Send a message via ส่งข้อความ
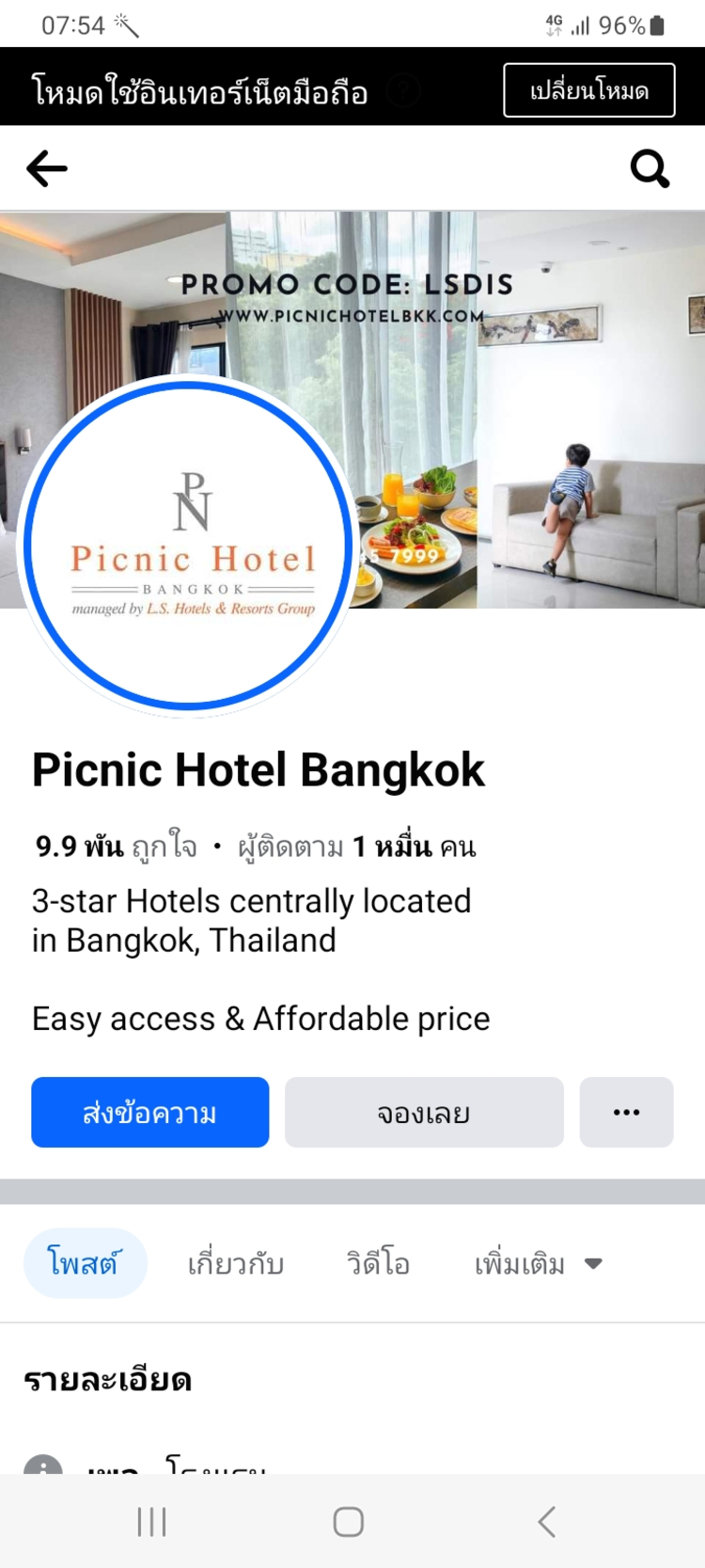 point(150,1113)
